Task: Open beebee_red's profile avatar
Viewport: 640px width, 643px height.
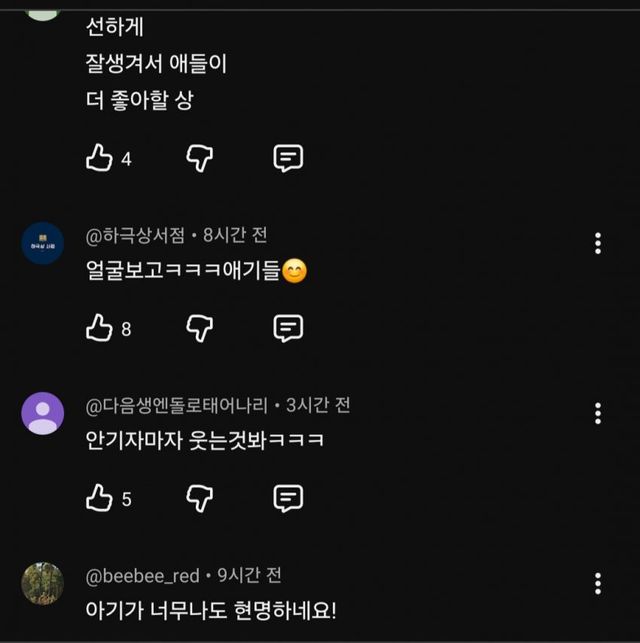Action: point(43,583)
